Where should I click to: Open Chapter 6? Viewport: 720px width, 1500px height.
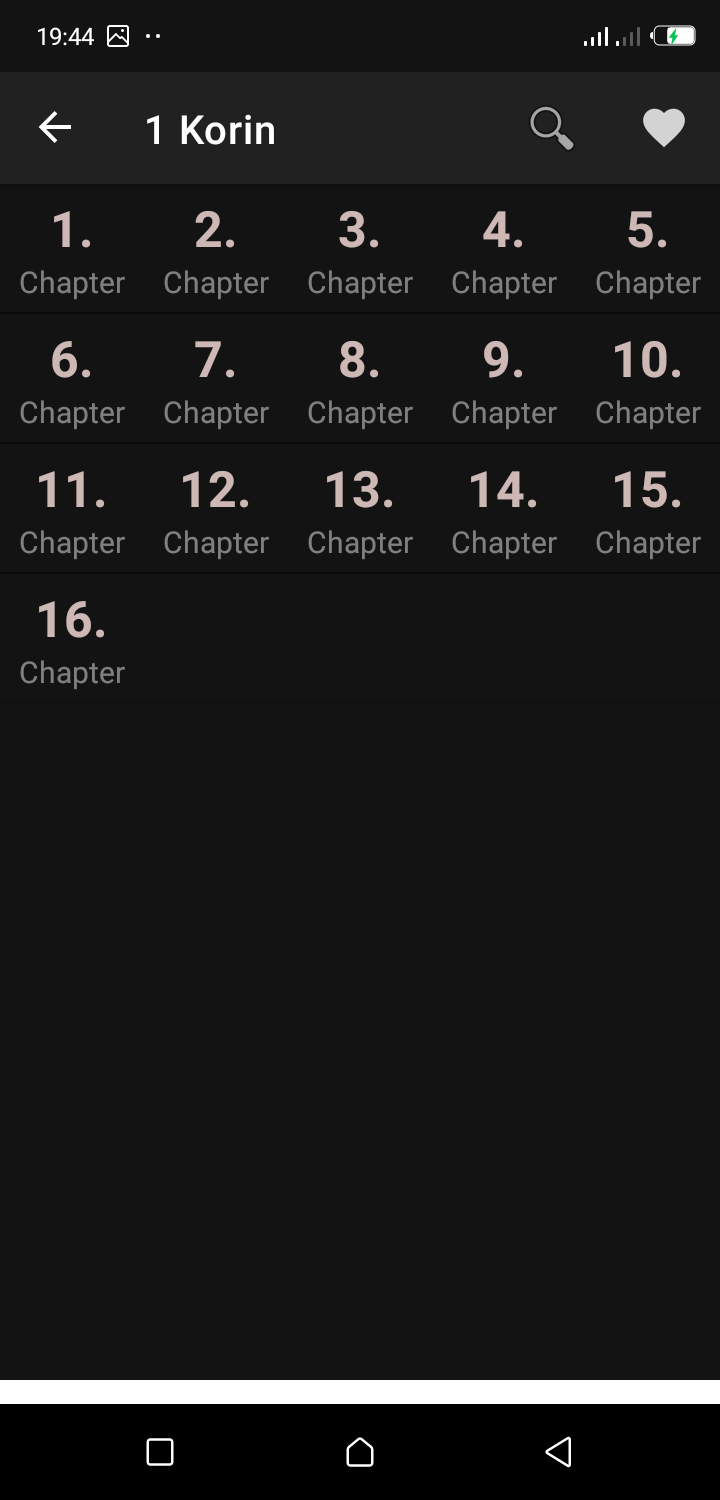click(x=72, y=379)
